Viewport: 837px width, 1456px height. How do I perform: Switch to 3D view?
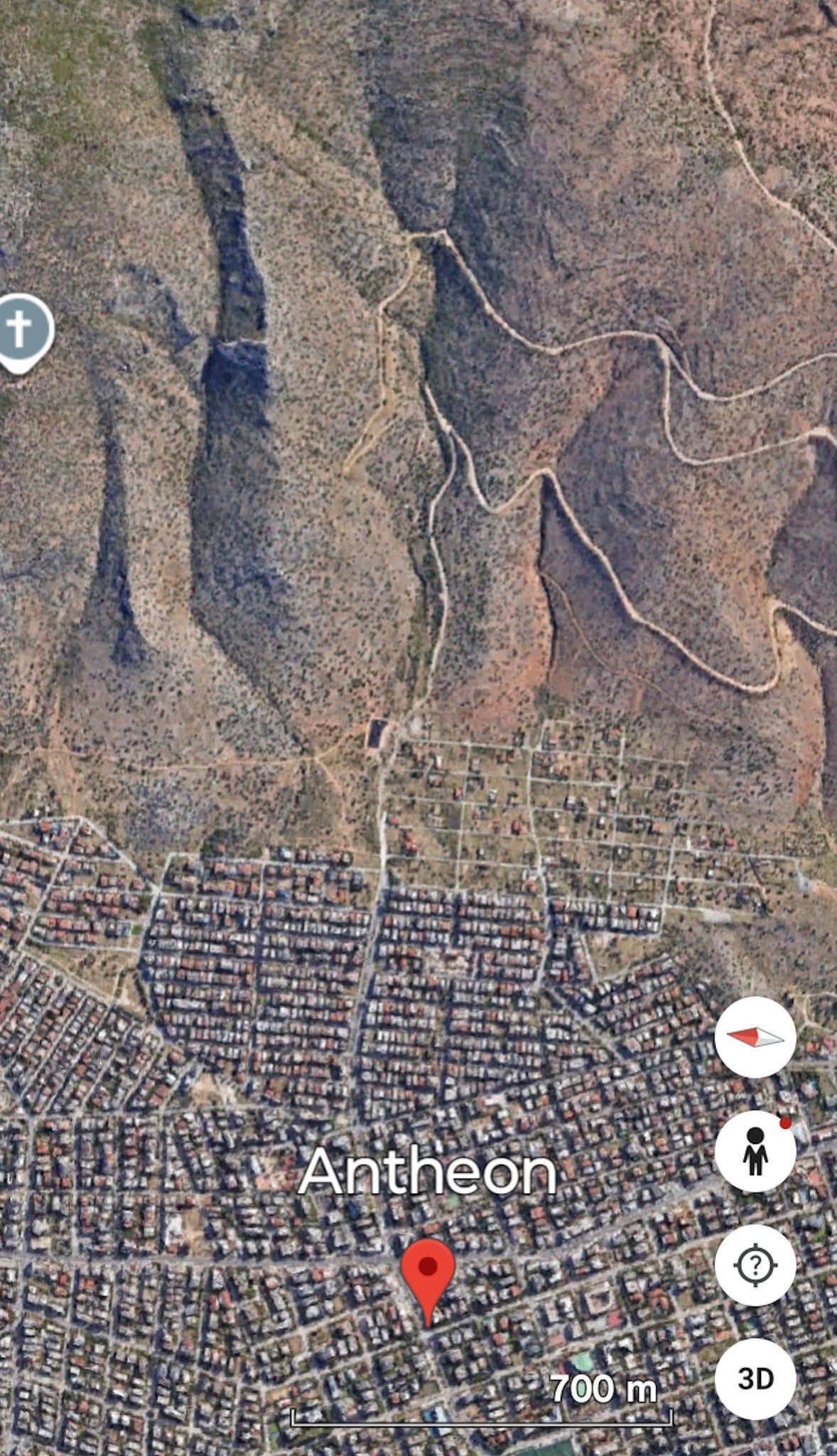pos(755,1379)
